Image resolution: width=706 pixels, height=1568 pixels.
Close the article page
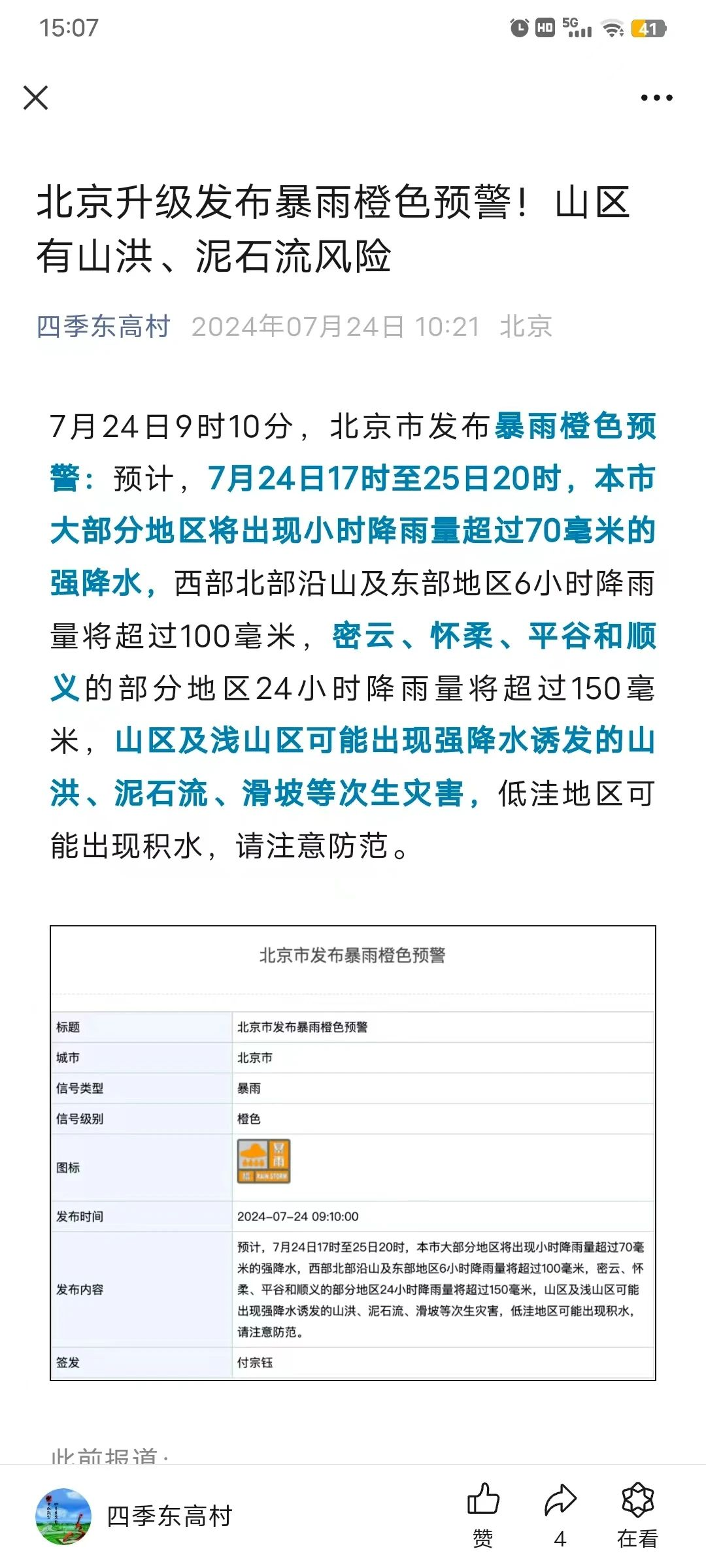point(35,98)
